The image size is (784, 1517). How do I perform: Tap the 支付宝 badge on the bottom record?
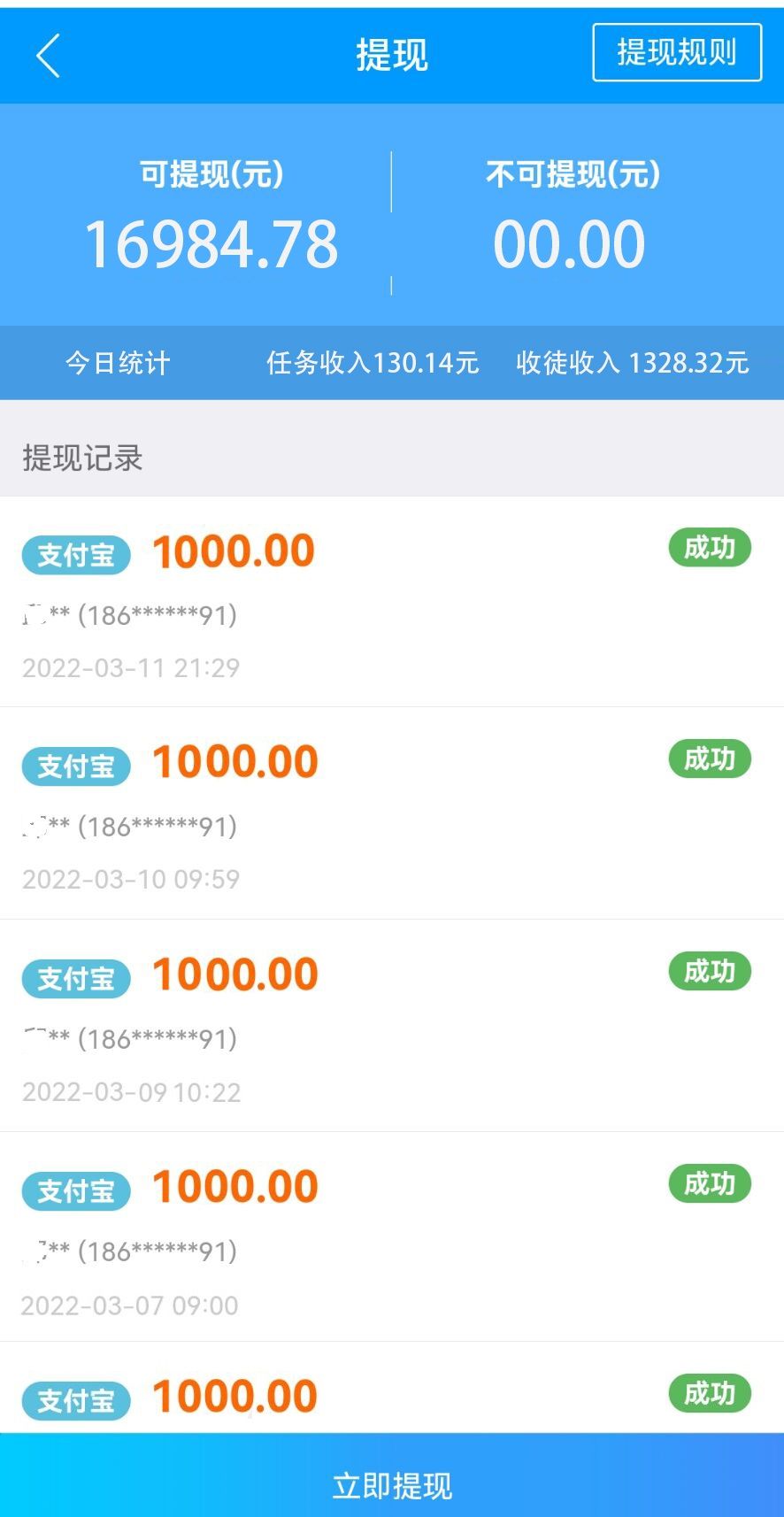(x=75, y=1400)
